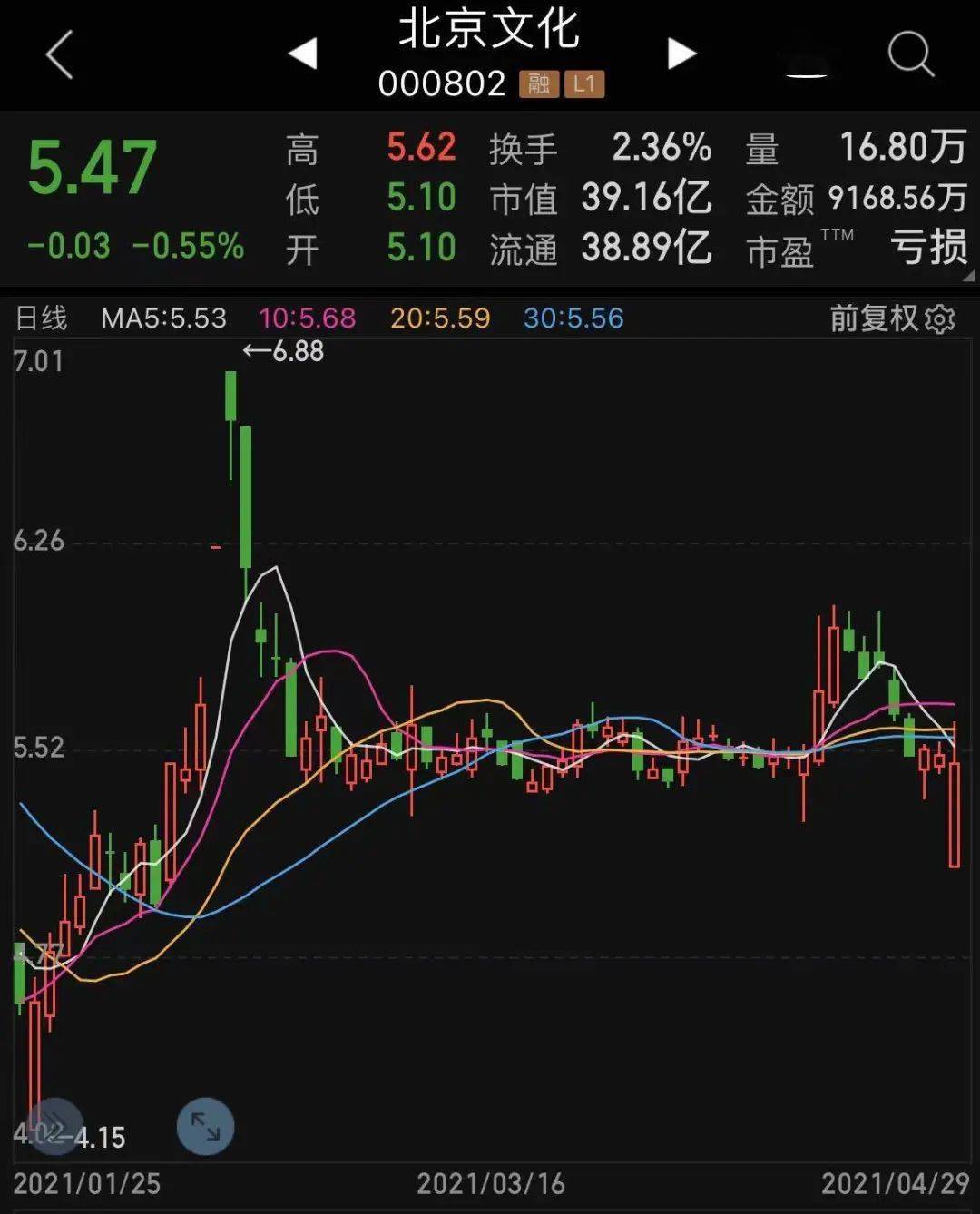Go back using the top-left arrow
The image size is (980, 1214).
60,54
